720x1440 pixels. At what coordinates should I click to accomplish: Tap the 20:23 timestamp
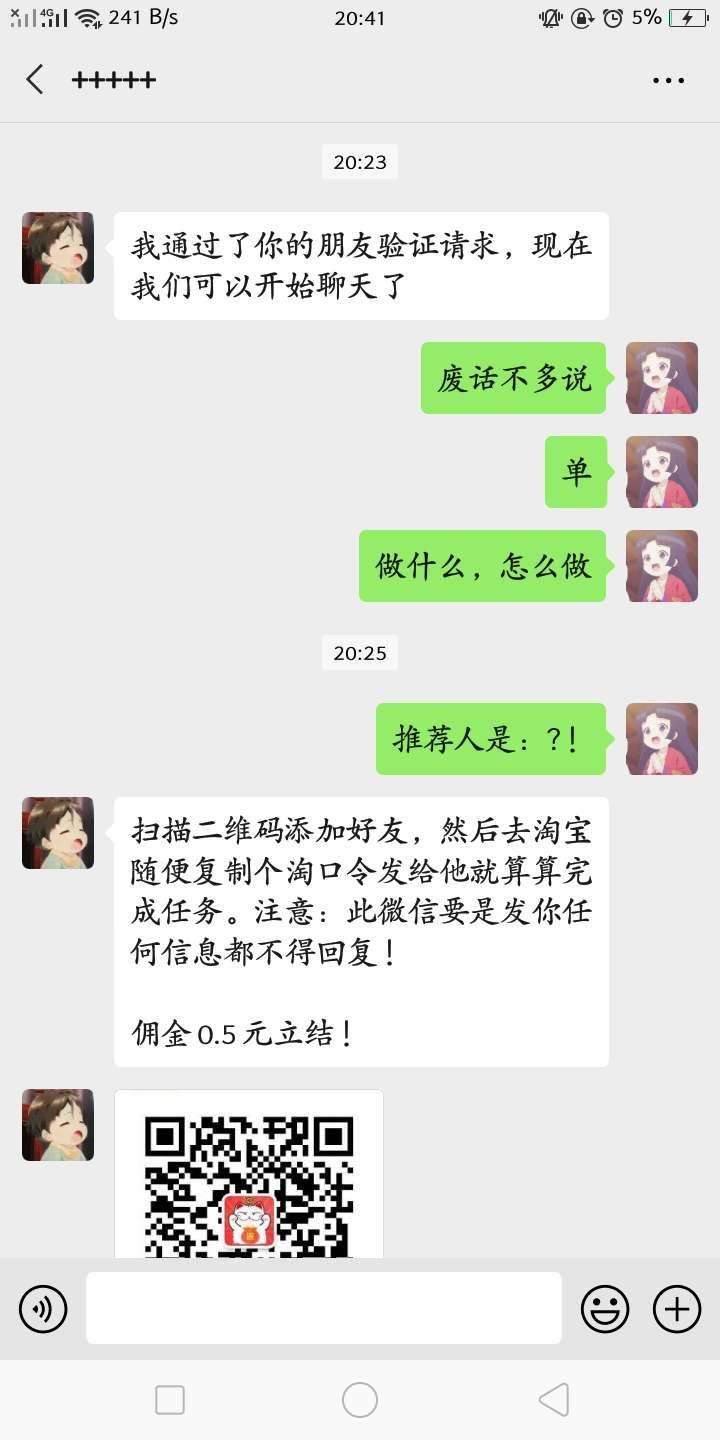[x=359, y=161]
